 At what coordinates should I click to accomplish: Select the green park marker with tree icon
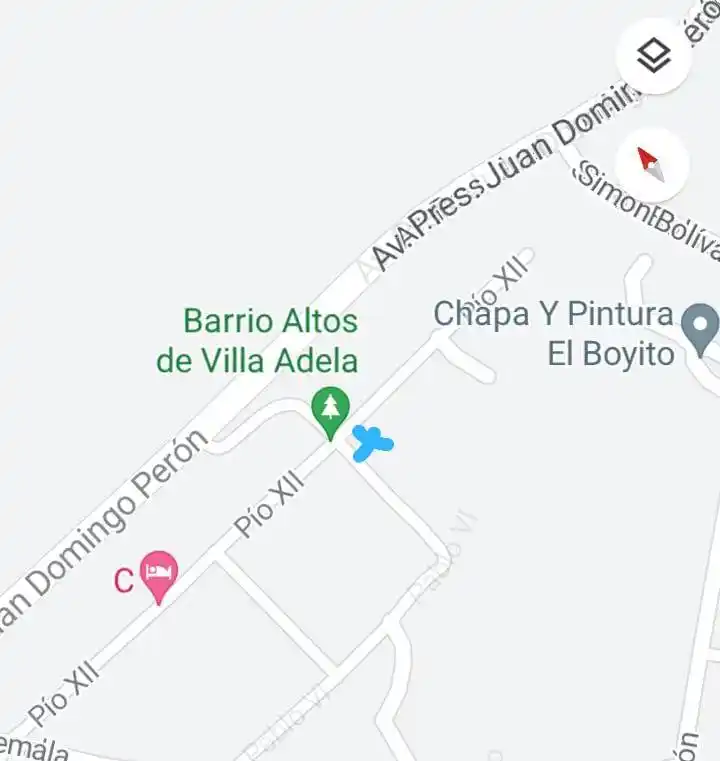[333, 412]
